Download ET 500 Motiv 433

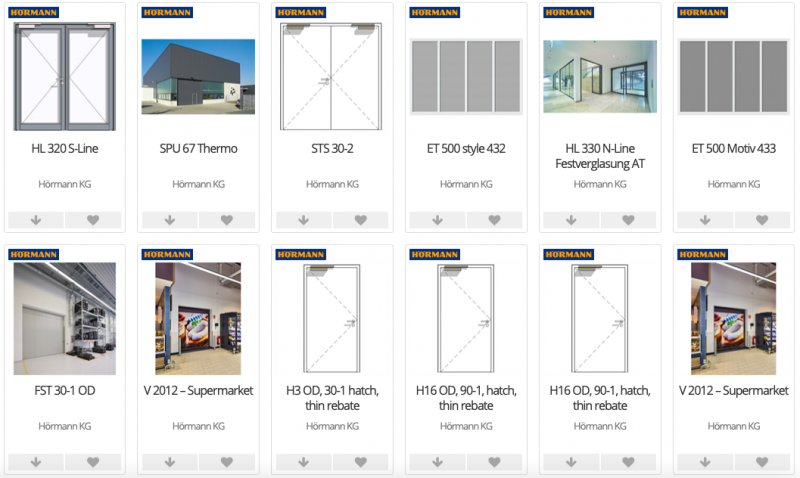click(705, 220)
